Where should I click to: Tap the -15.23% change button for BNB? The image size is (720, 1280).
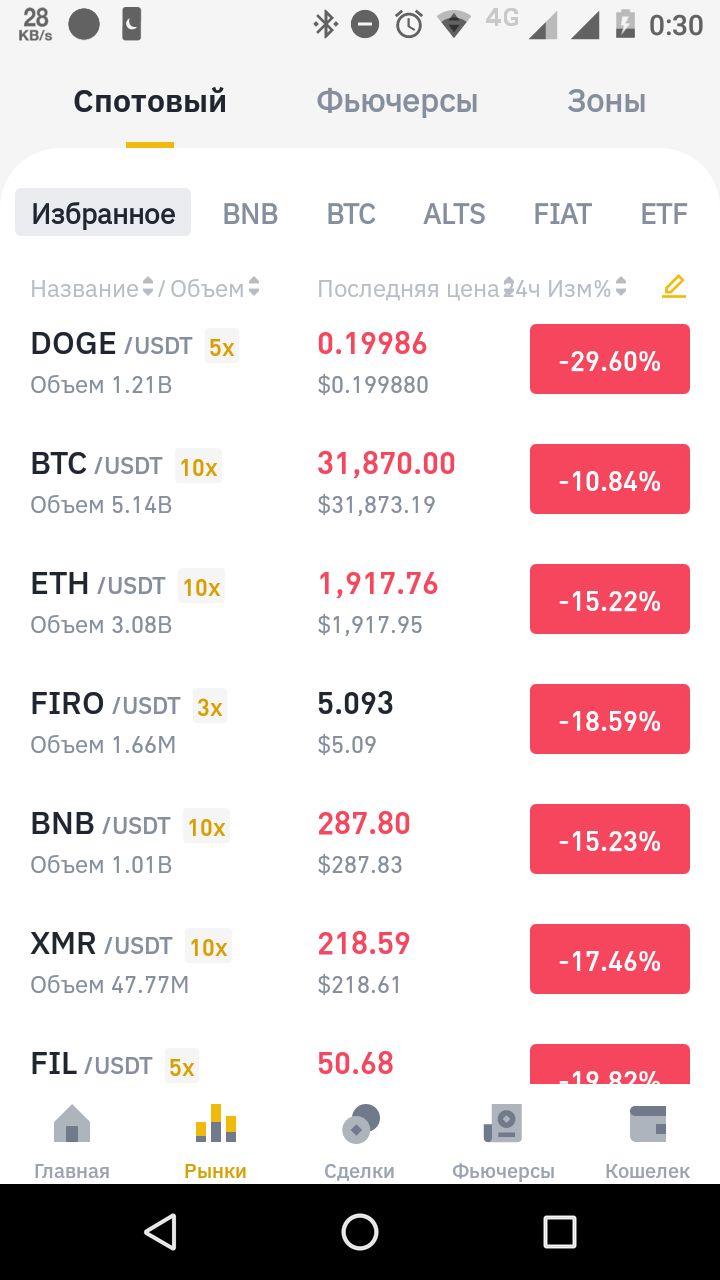tap(610, 839)
